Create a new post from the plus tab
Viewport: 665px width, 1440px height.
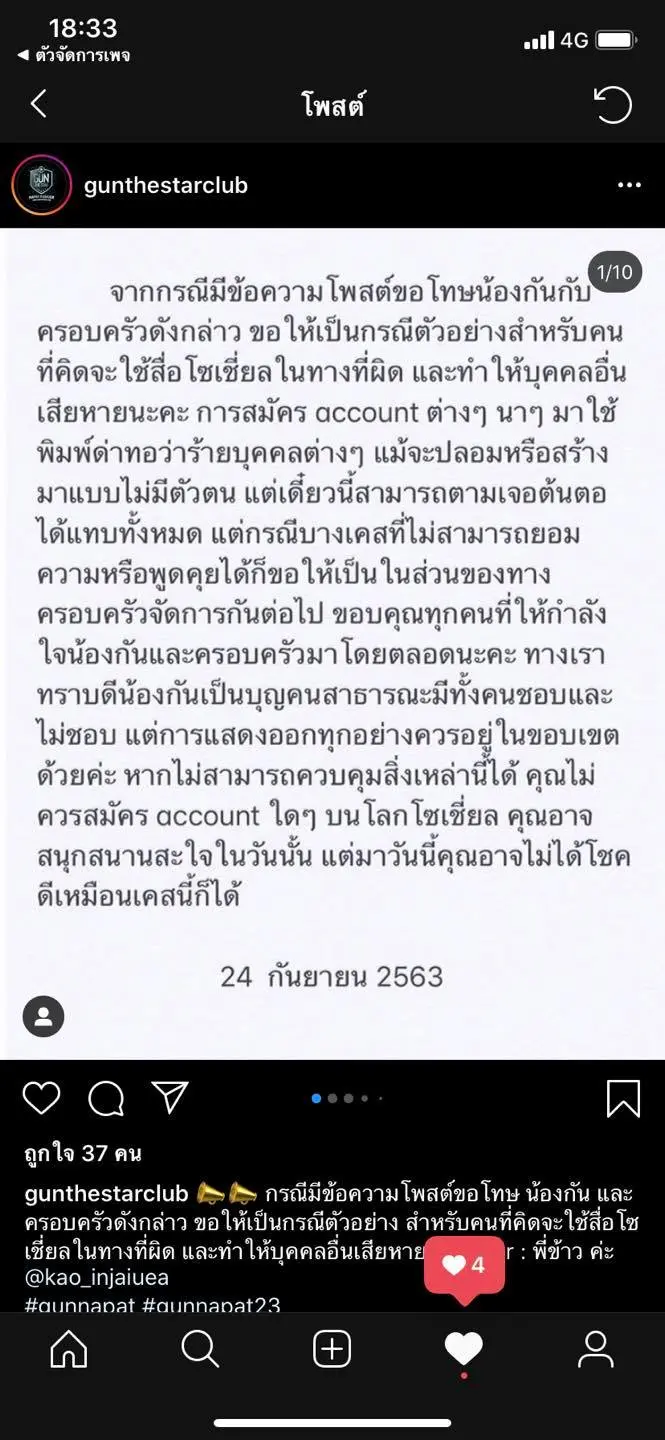(332, 1350)
